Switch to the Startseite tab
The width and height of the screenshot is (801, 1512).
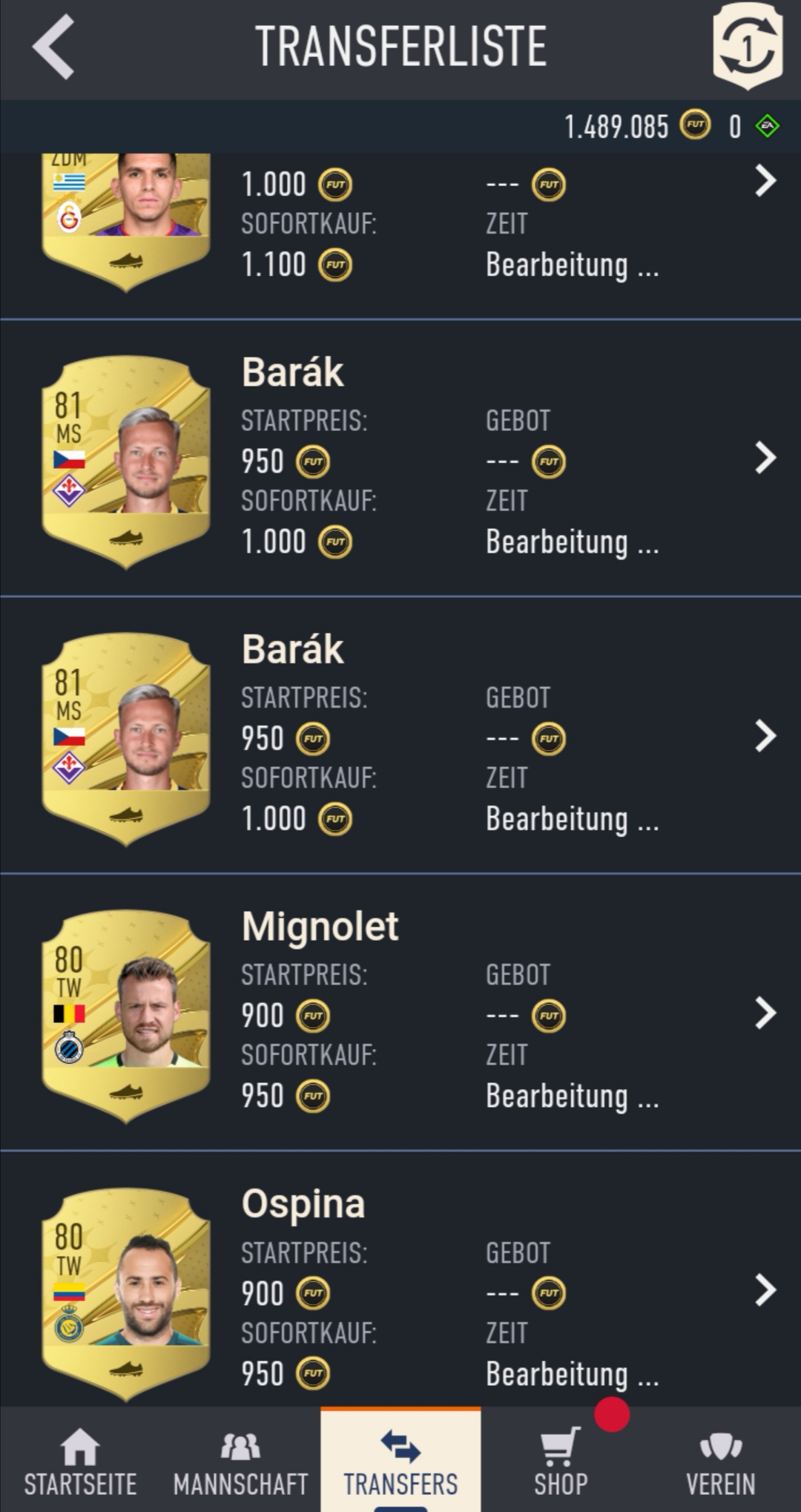[80, 1460]
